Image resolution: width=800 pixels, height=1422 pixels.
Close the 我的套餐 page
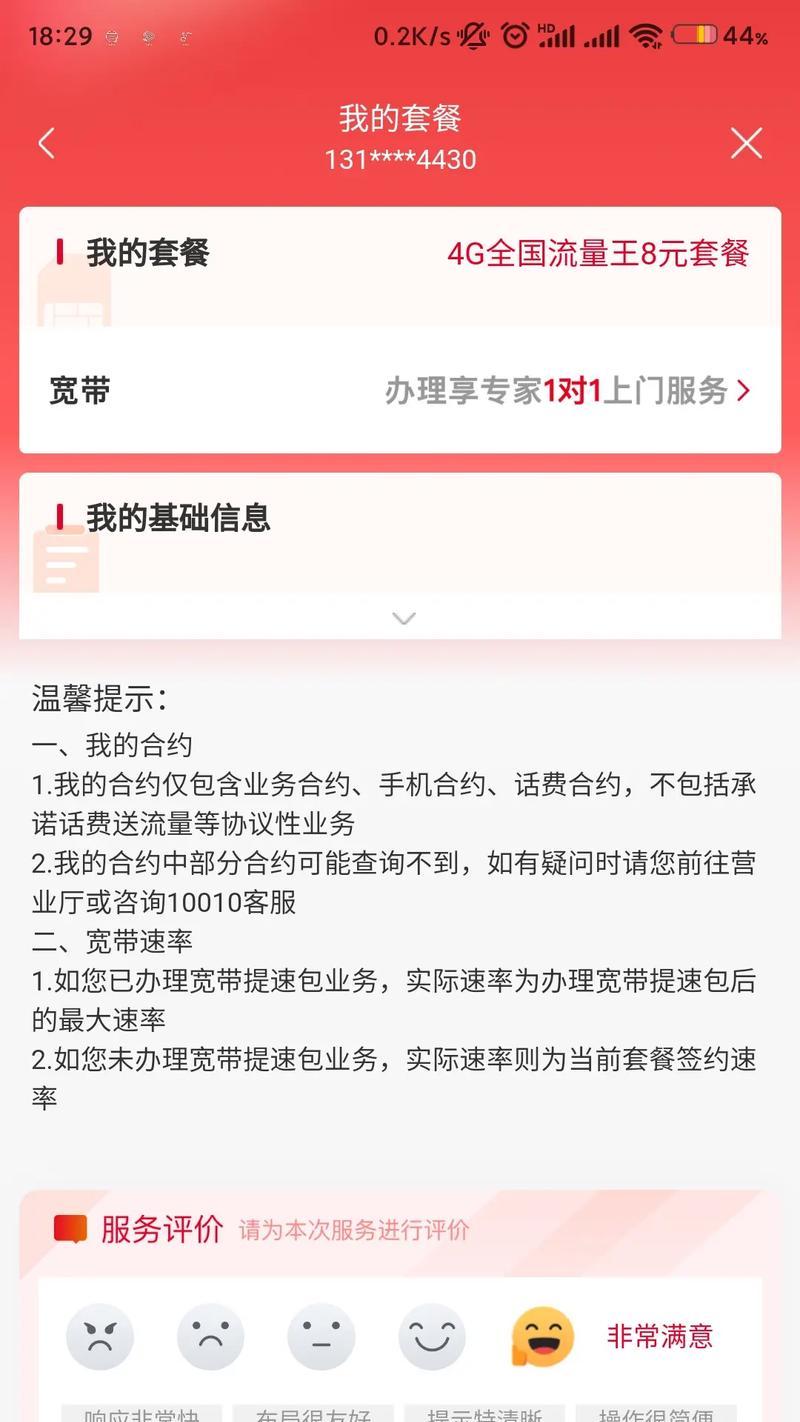tap(746, 143)
